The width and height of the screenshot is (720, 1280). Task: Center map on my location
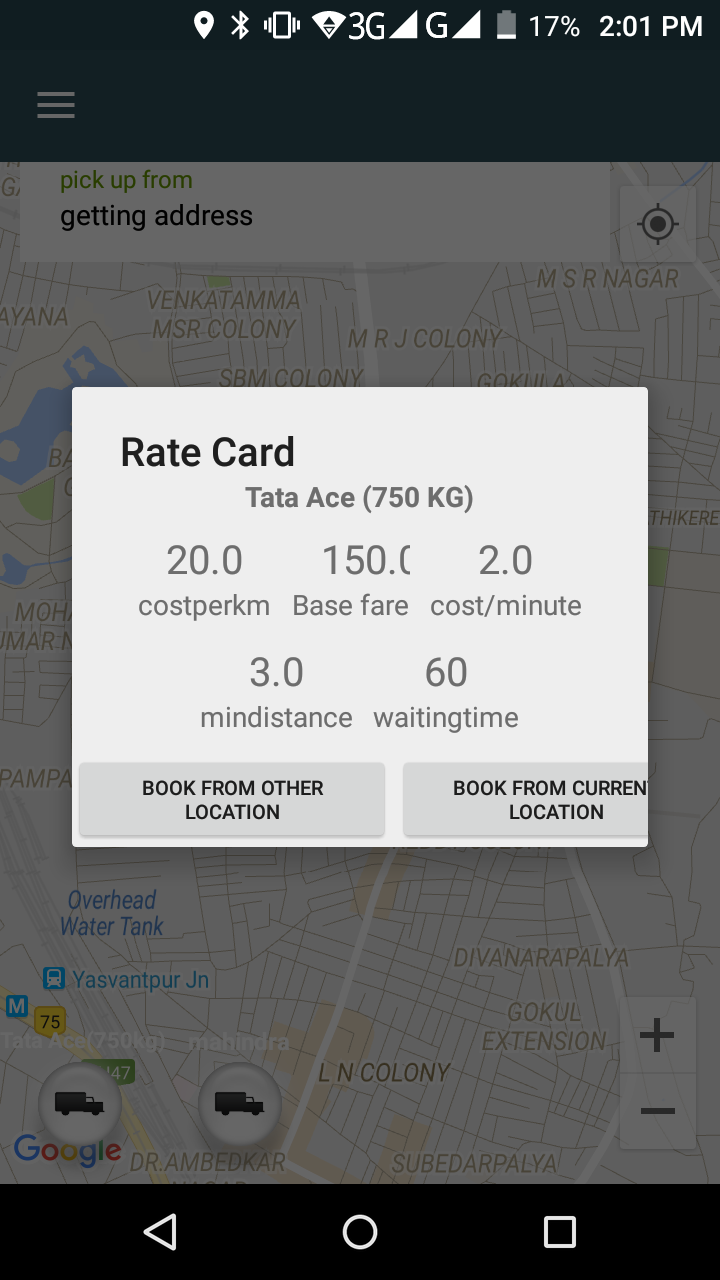[x=657, y=224]
